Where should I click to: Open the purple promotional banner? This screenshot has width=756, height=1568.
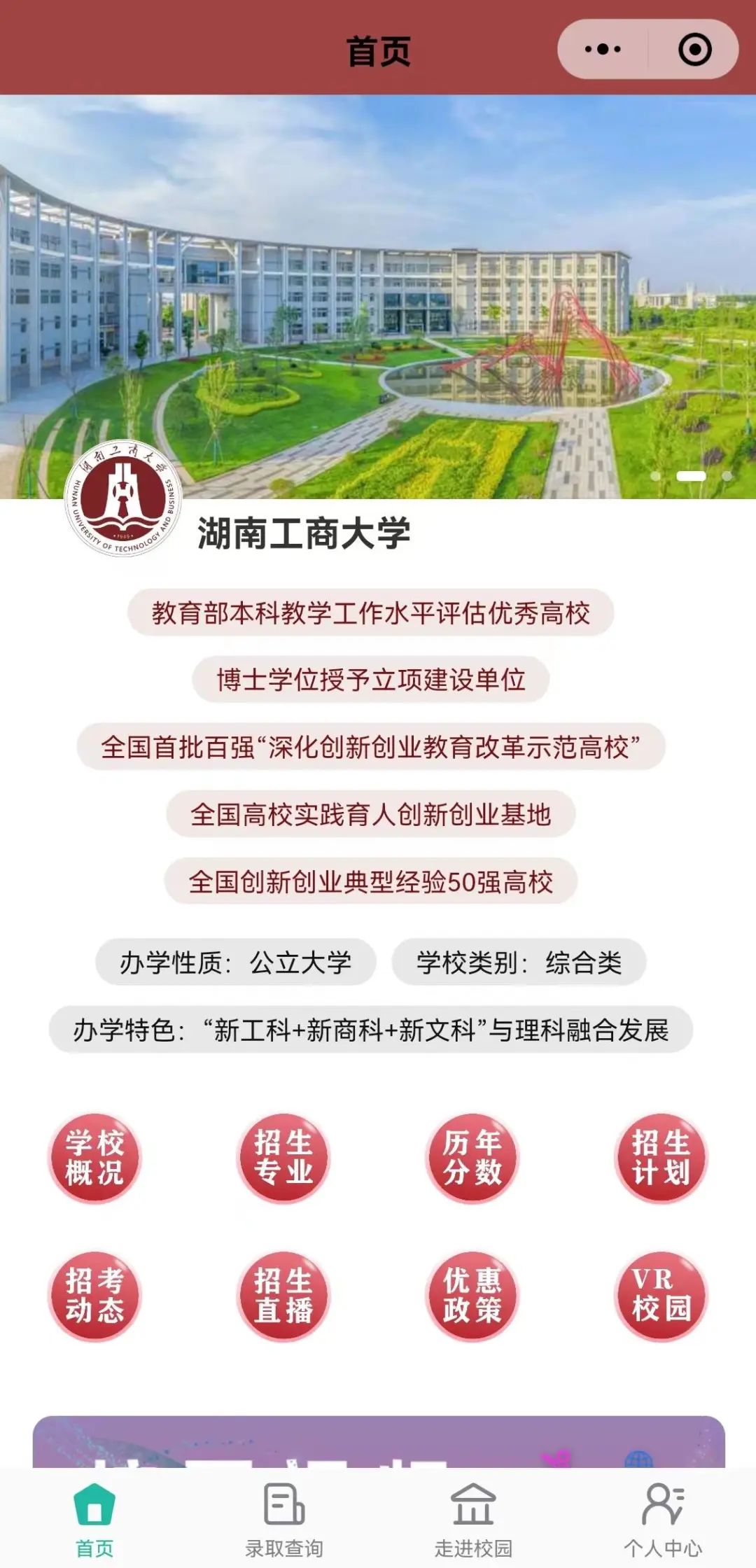point(378,1442)
